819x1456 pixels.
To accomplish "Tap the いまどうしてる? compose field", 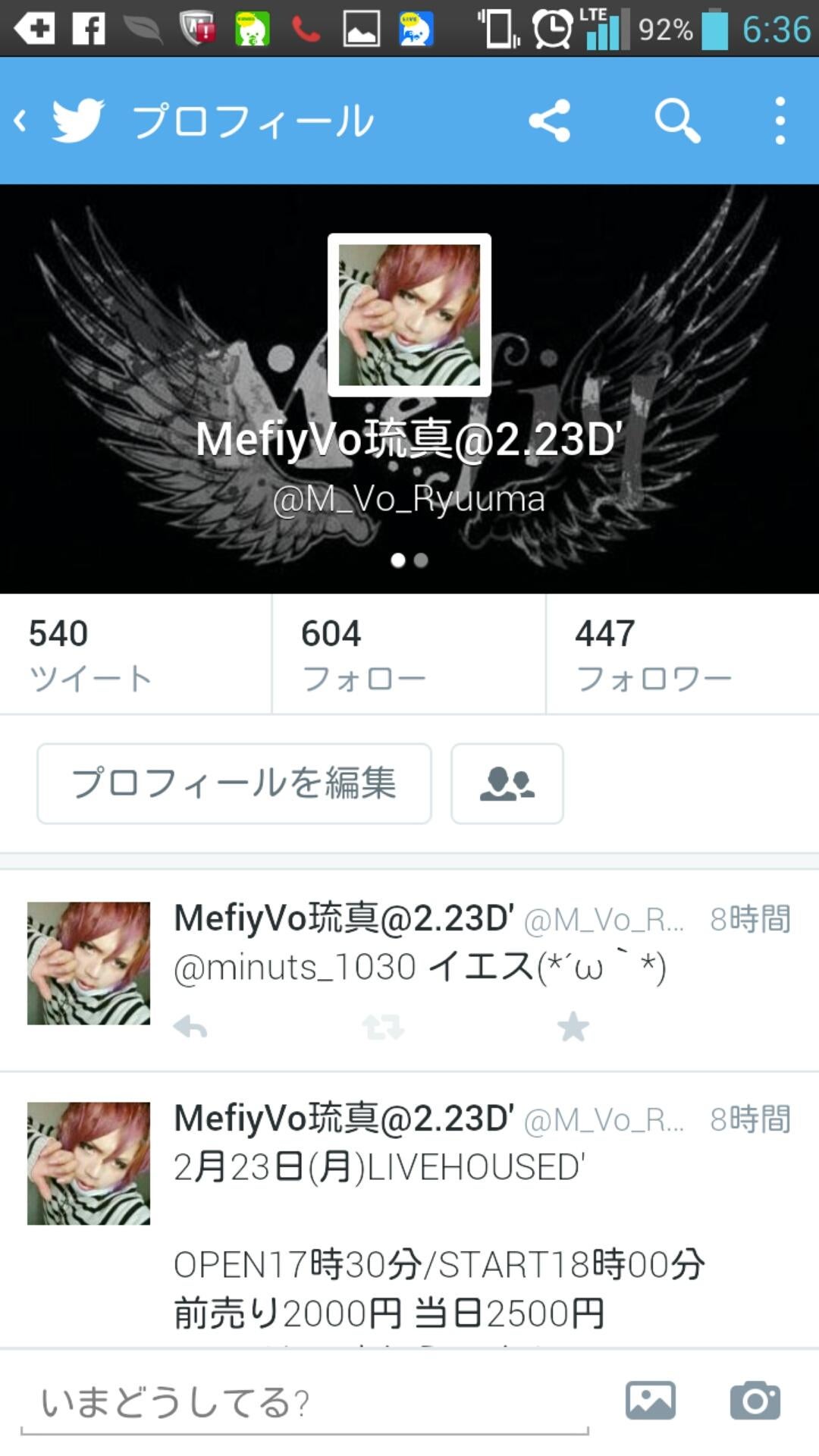I will (303, 1402).
